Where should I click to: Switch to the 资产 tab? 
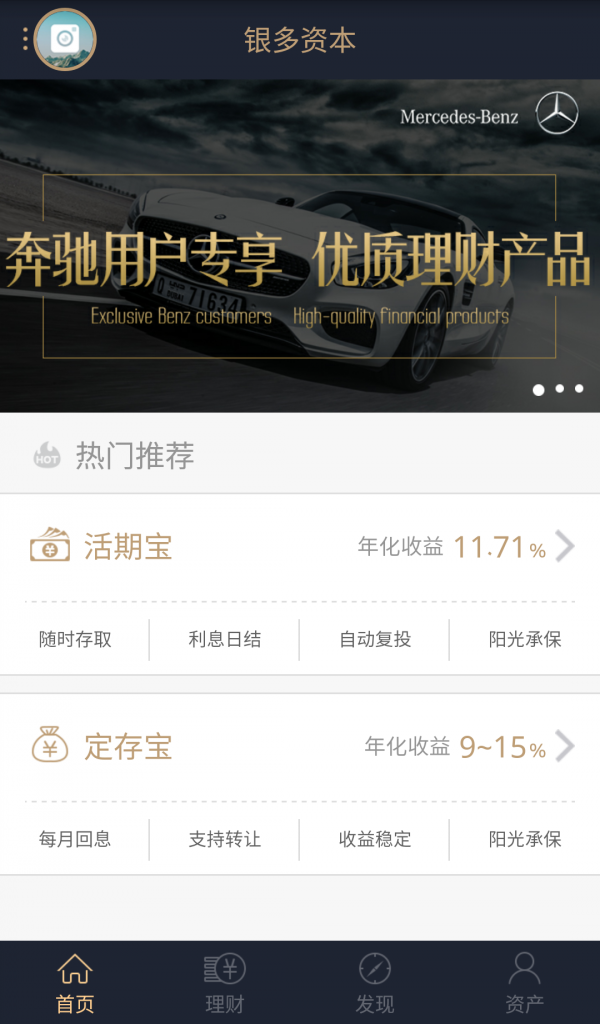pos(524,983)
